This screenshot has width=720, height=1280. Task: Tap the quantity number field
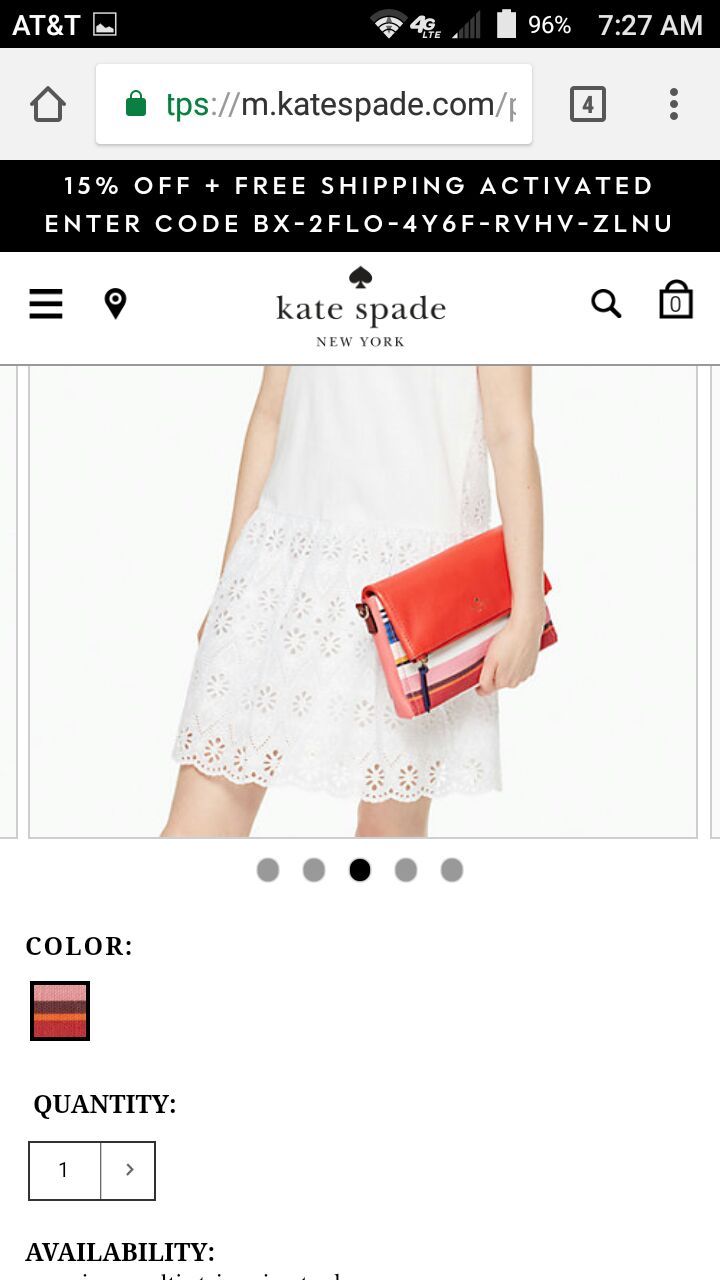coord(65,1170)
